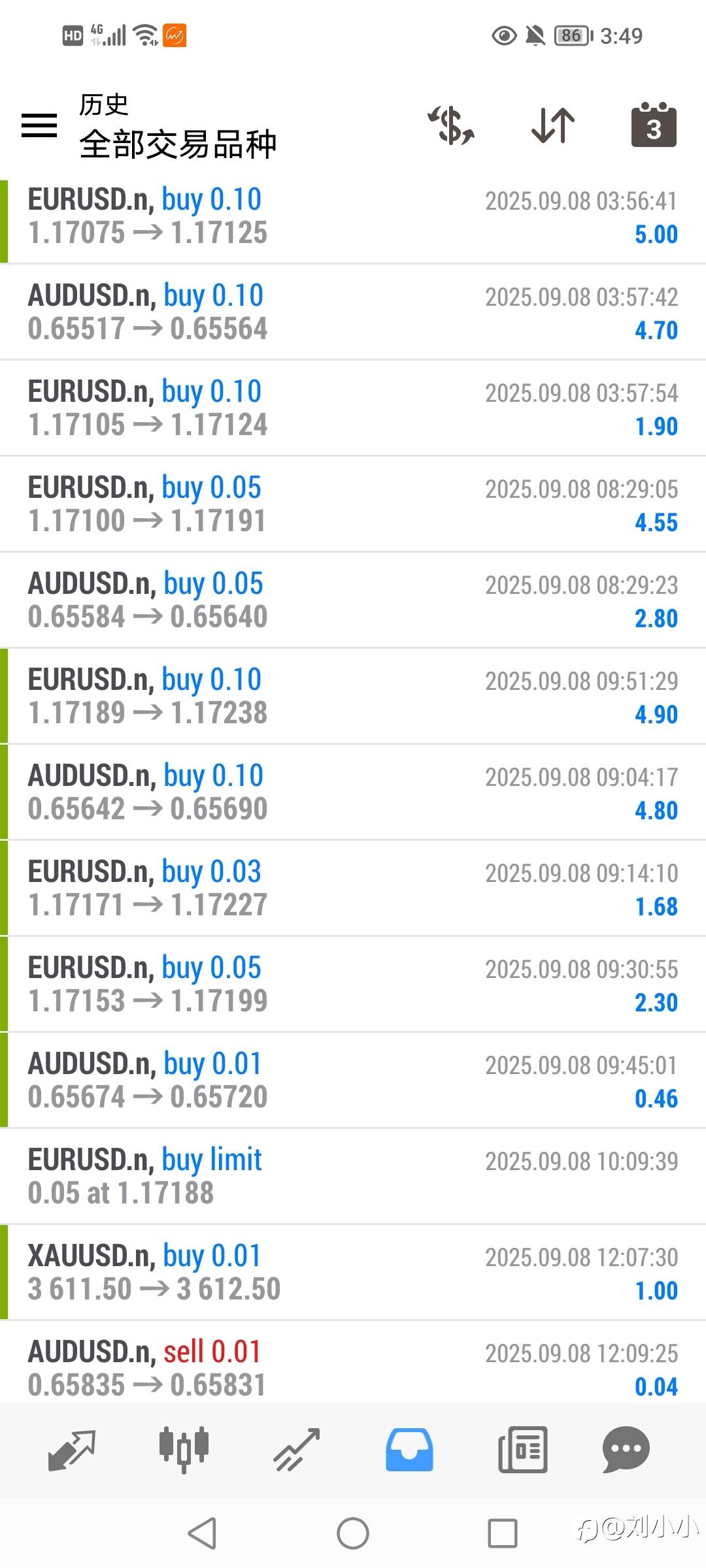Open the Messages chat tab

point(626,1450)
